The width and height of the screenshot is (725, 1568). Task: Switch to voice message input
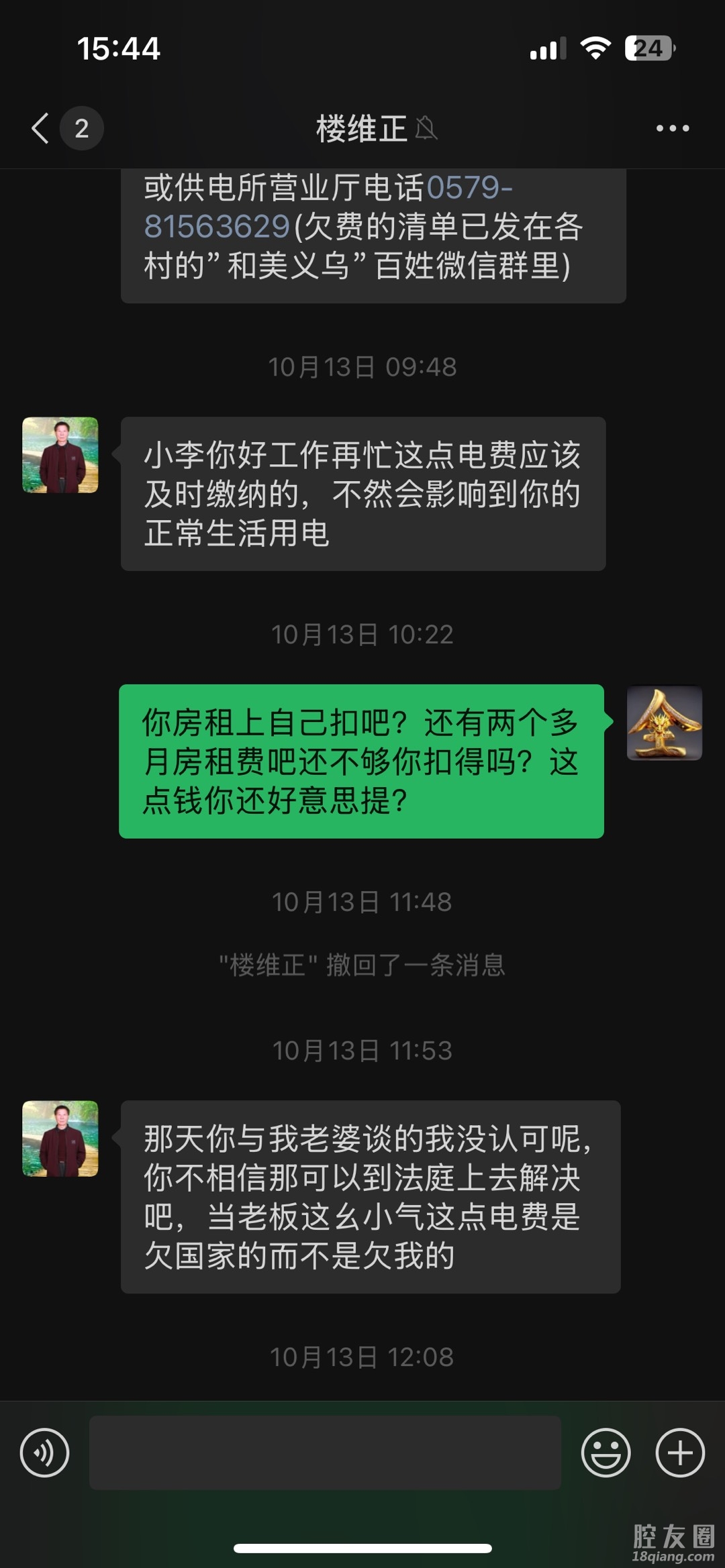(44, 1453)
